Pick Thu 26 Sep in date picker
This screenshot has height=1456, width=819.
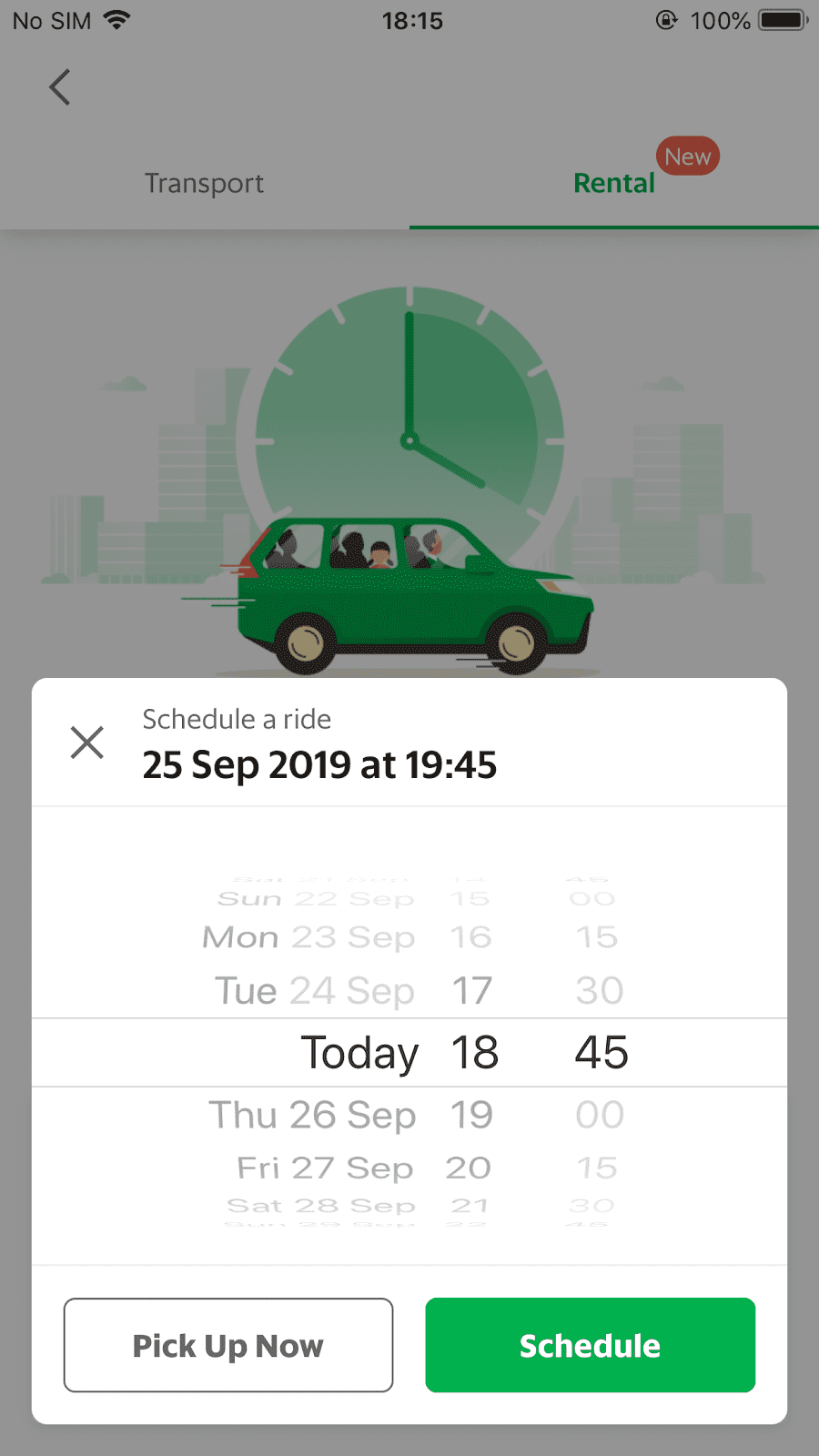[313, 1115]
